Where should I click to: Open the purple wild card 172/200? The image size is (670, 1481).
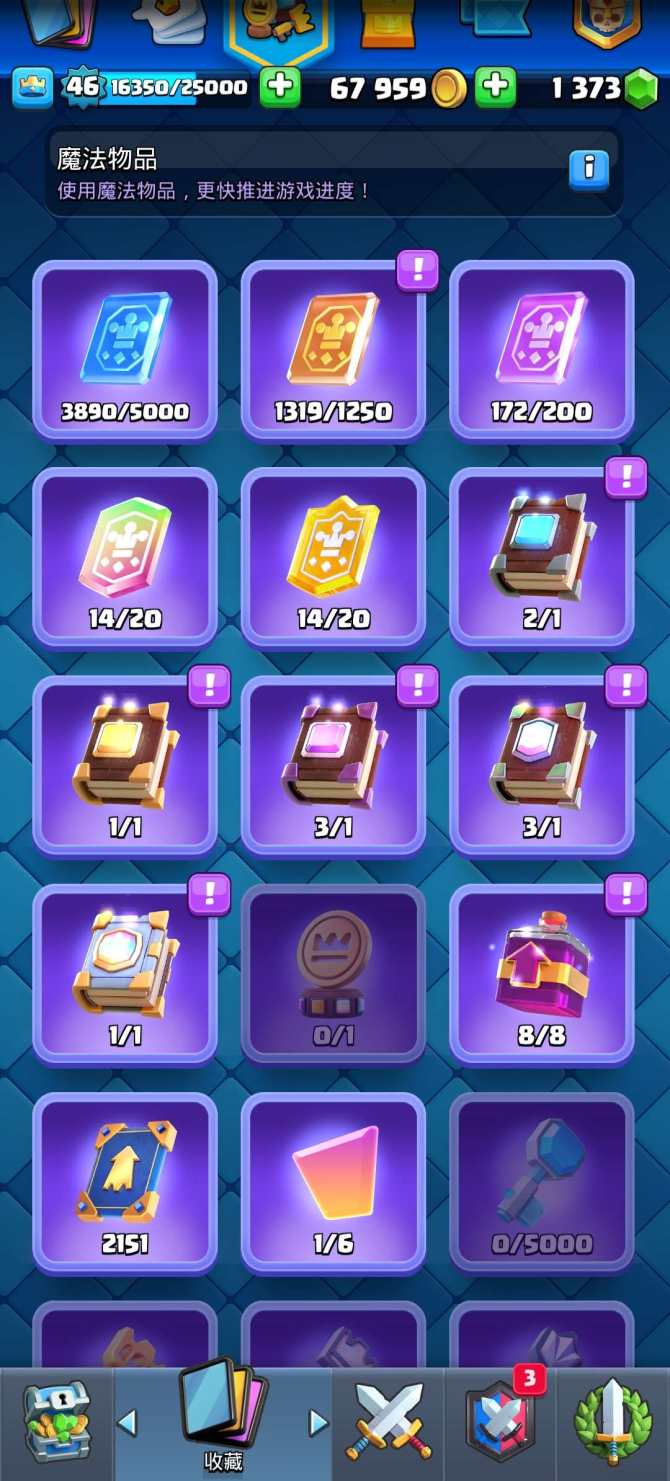coord(541,350)
